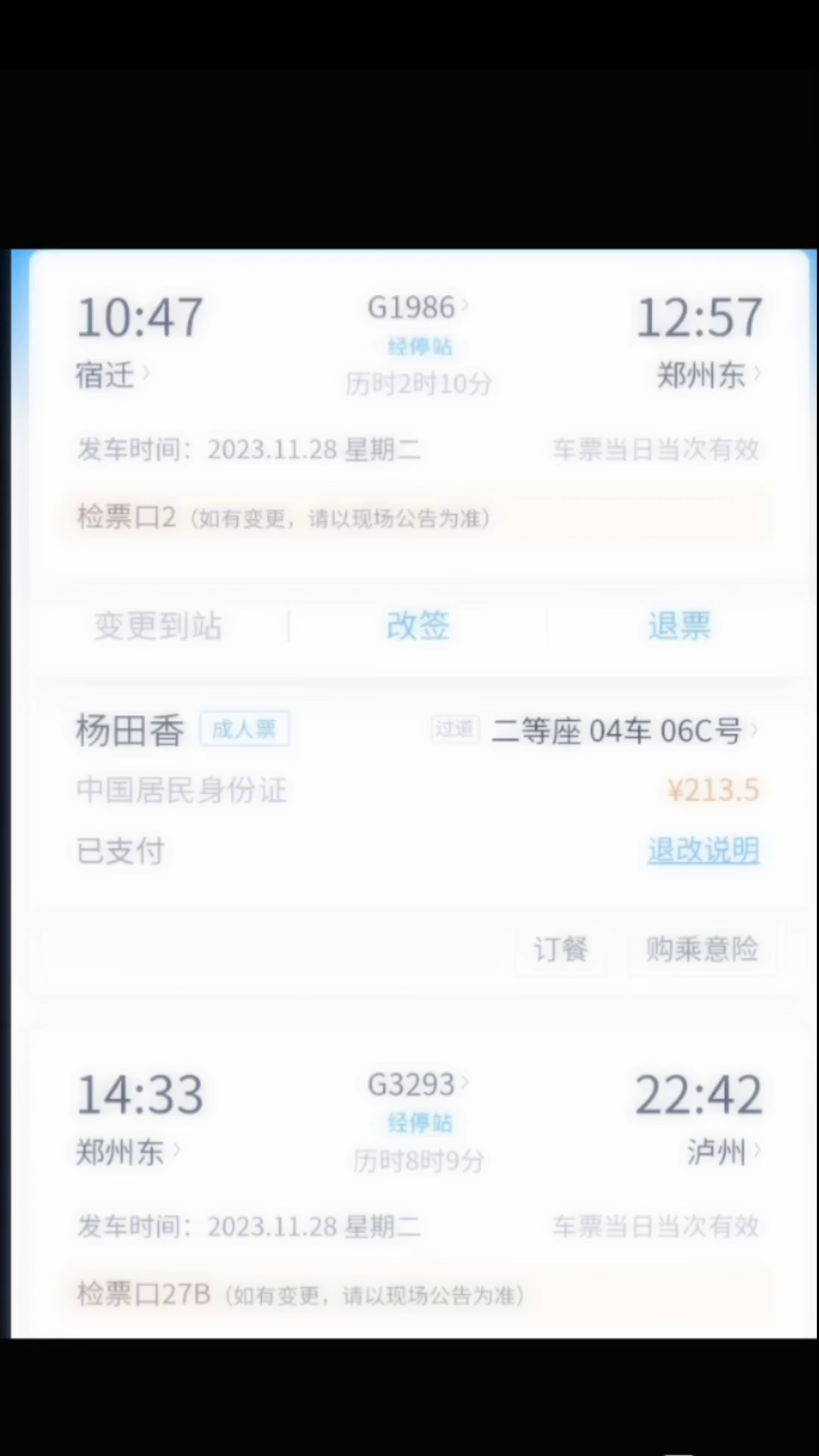Screen dimensions: 819x1456
Task: Select 变更到站 to change the destination
Action: coord(158,626)
